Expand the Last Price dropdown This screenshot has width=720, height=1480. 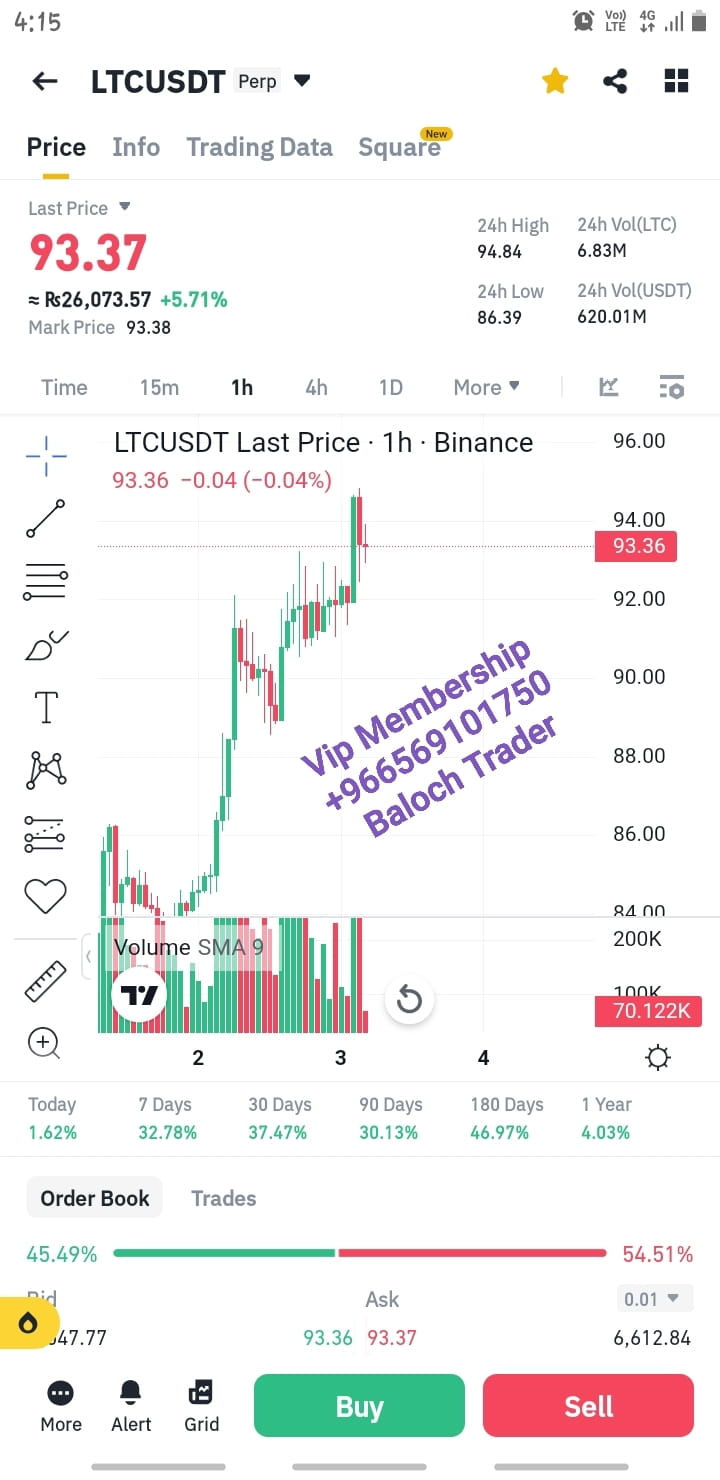coord(79,208)
